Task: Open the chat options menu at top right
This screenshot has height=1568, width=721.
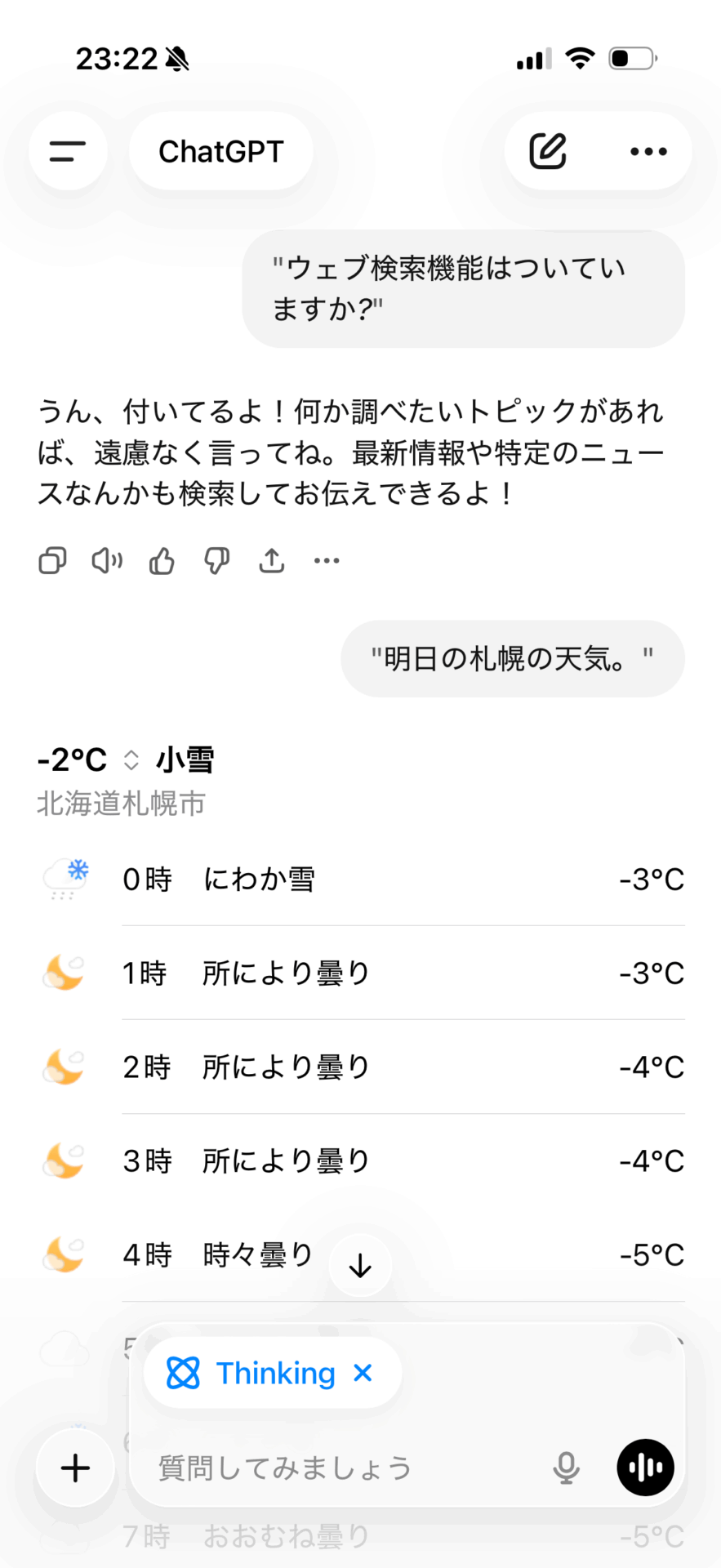Action: tap(647, 151)
